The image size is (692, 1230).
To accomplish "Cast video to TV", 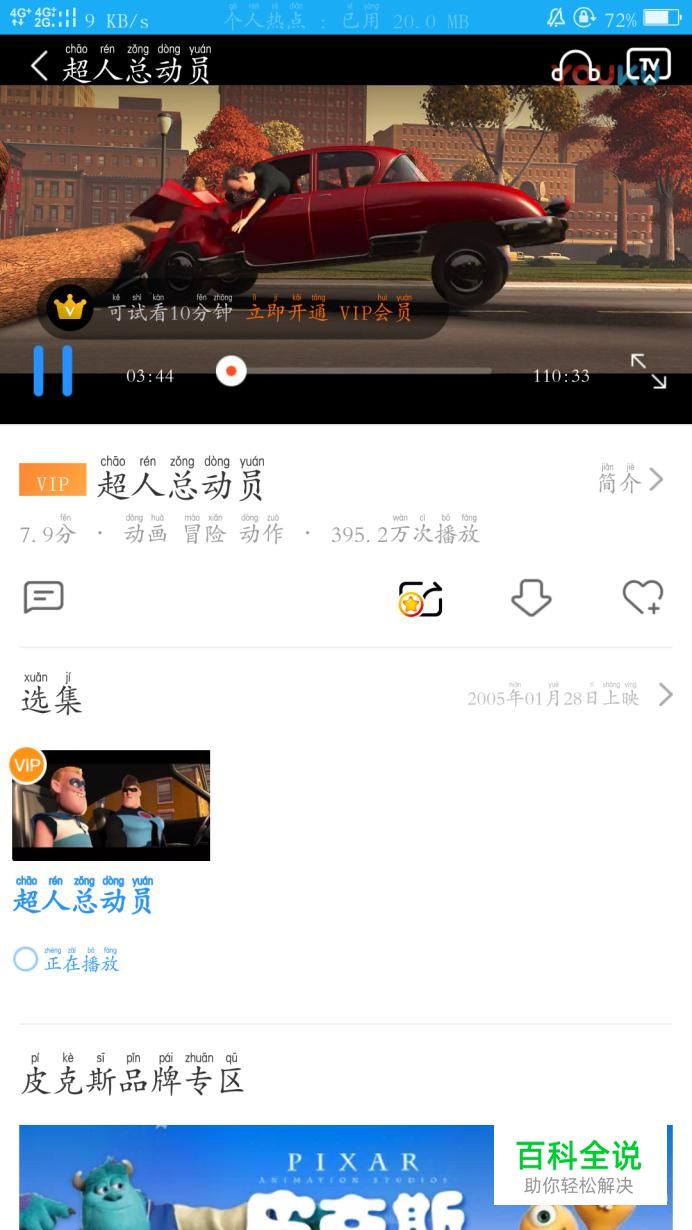I will coord(648,66).
